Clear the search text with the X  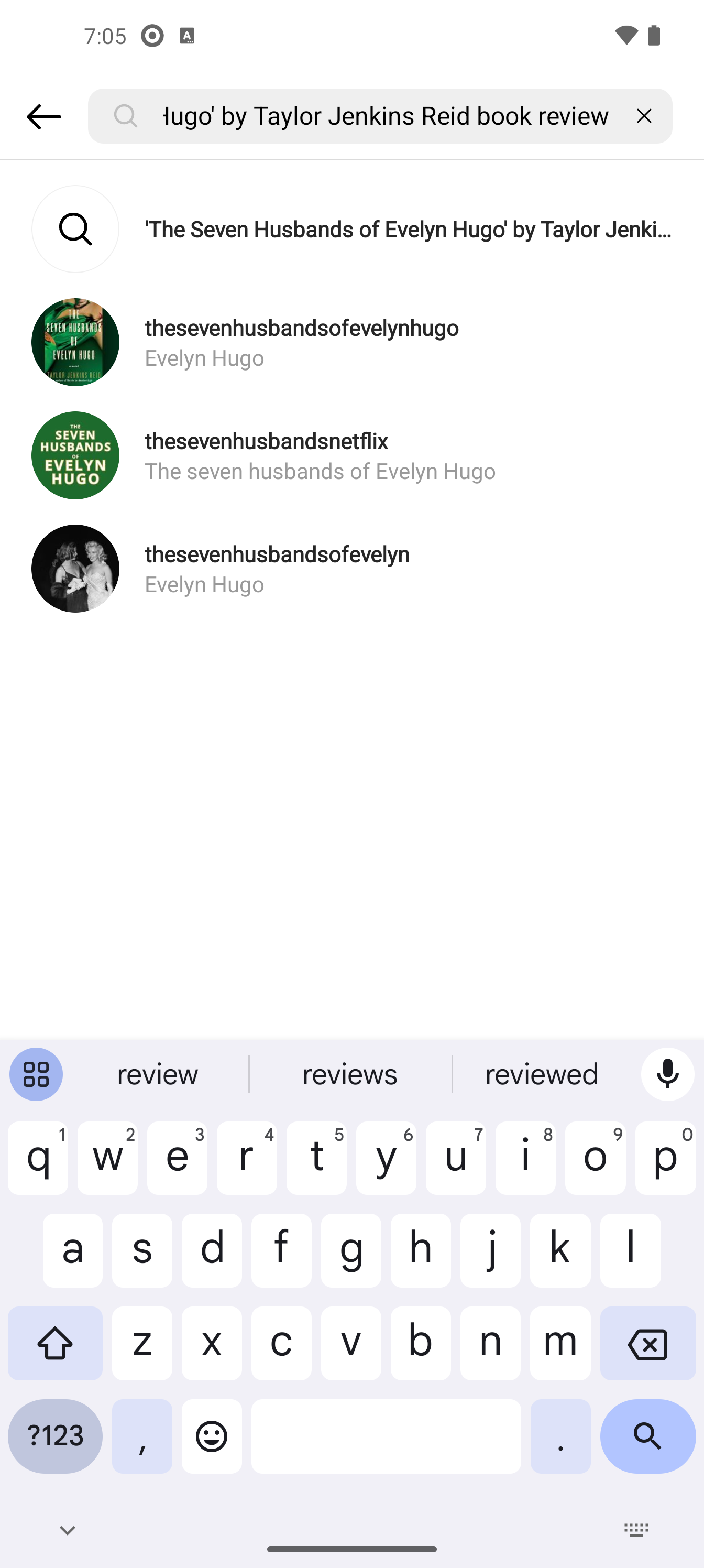pos(644,116)
